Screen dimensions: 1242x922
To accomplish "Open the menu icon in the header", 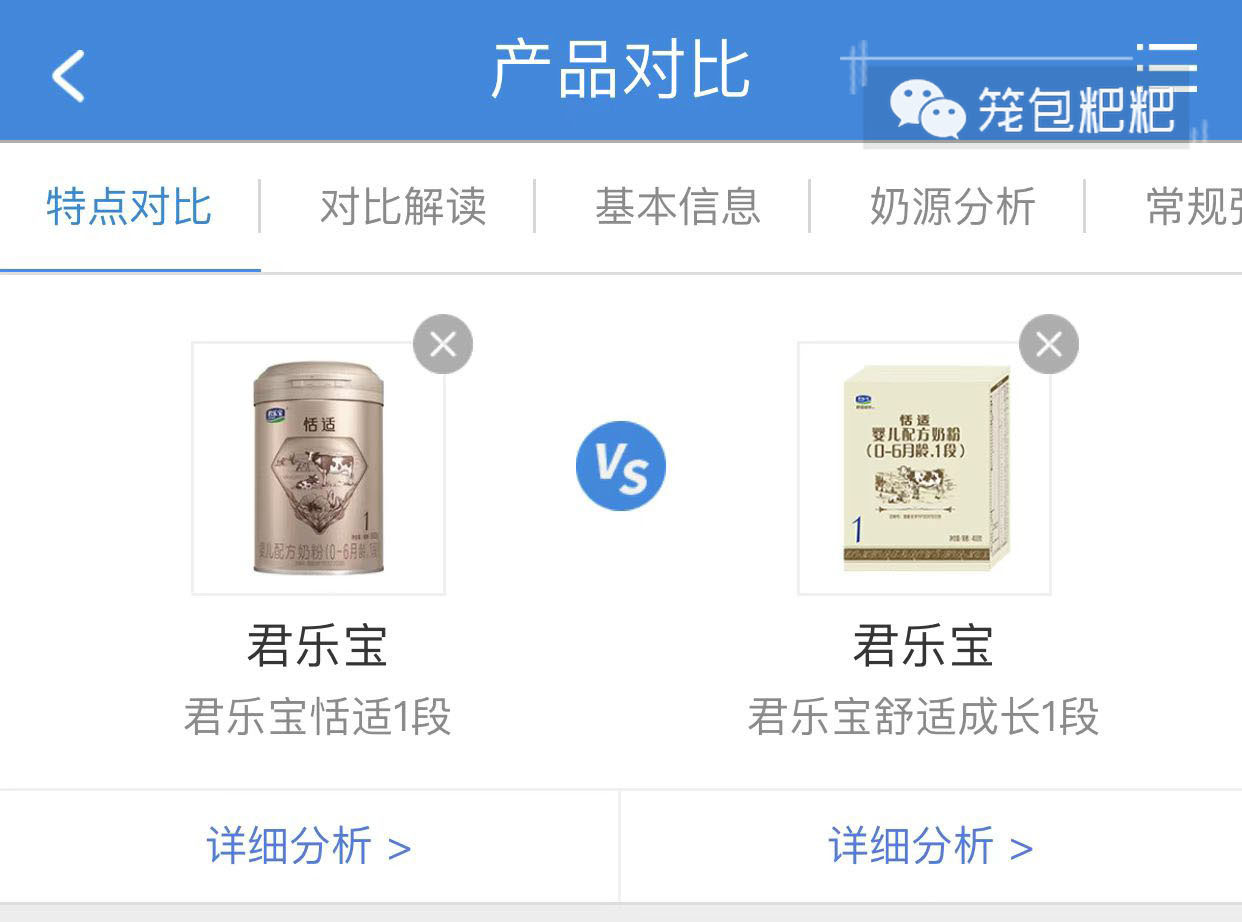I will 1166,68.
